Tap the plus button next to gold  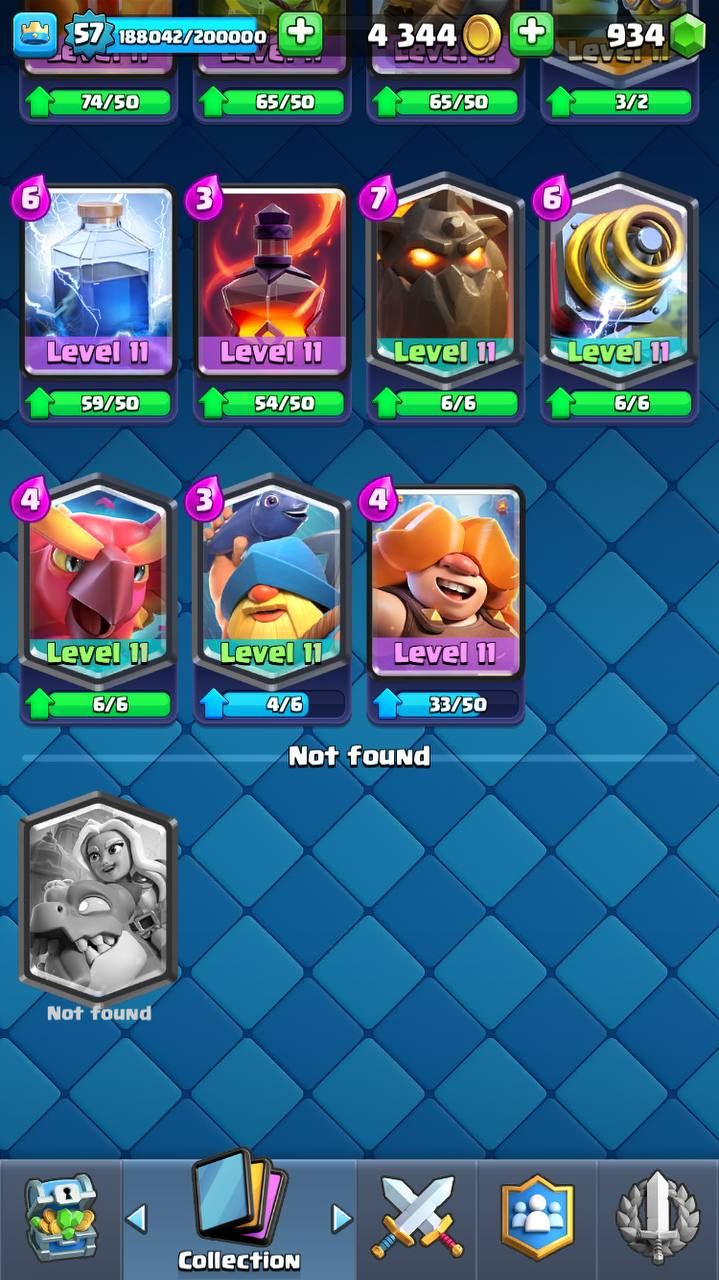click(531, 35)
